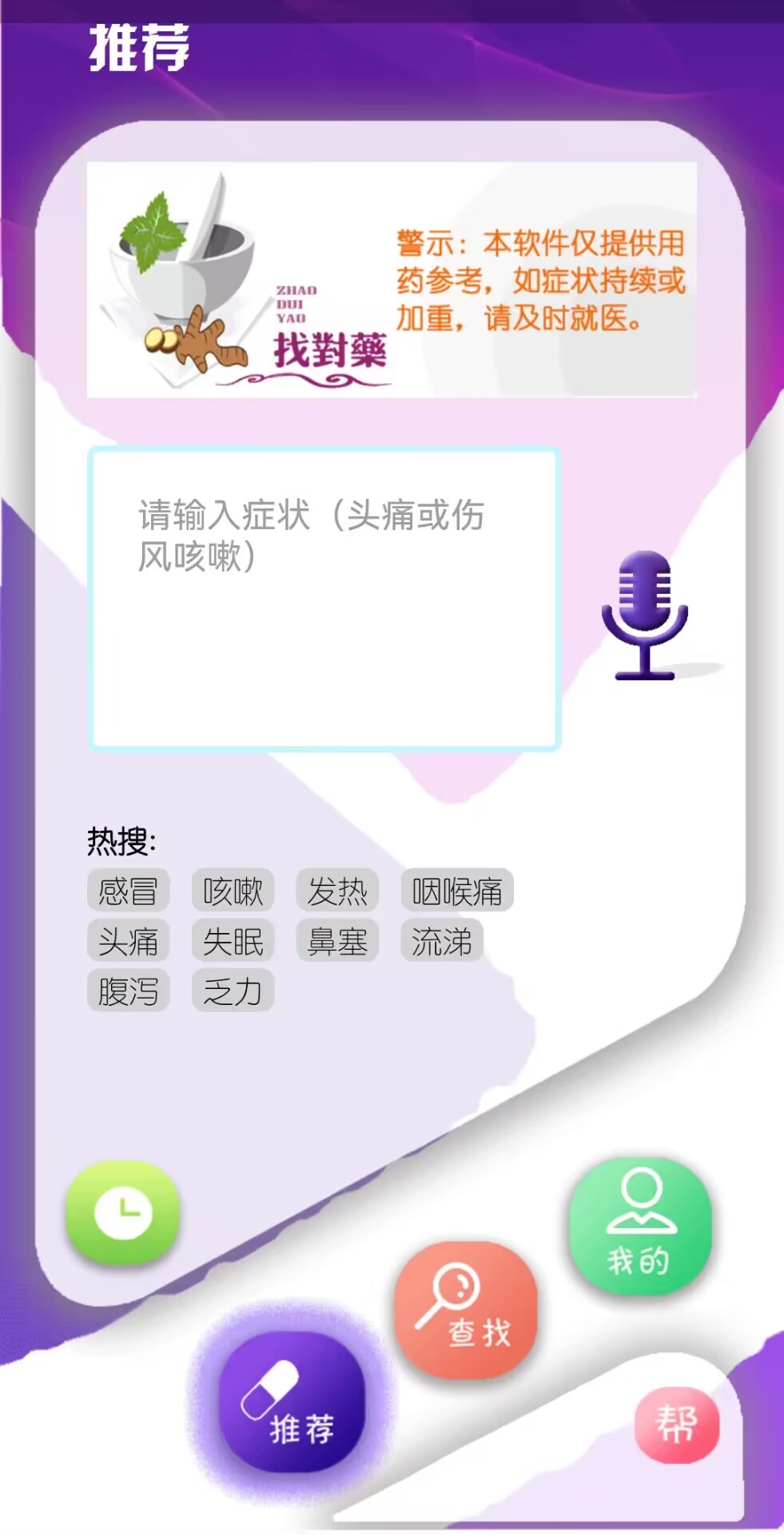Image resolution: width=784 pixels, height=1535 pixels.
Task: Select the 头痛 symptom chip
Action: 128,941
